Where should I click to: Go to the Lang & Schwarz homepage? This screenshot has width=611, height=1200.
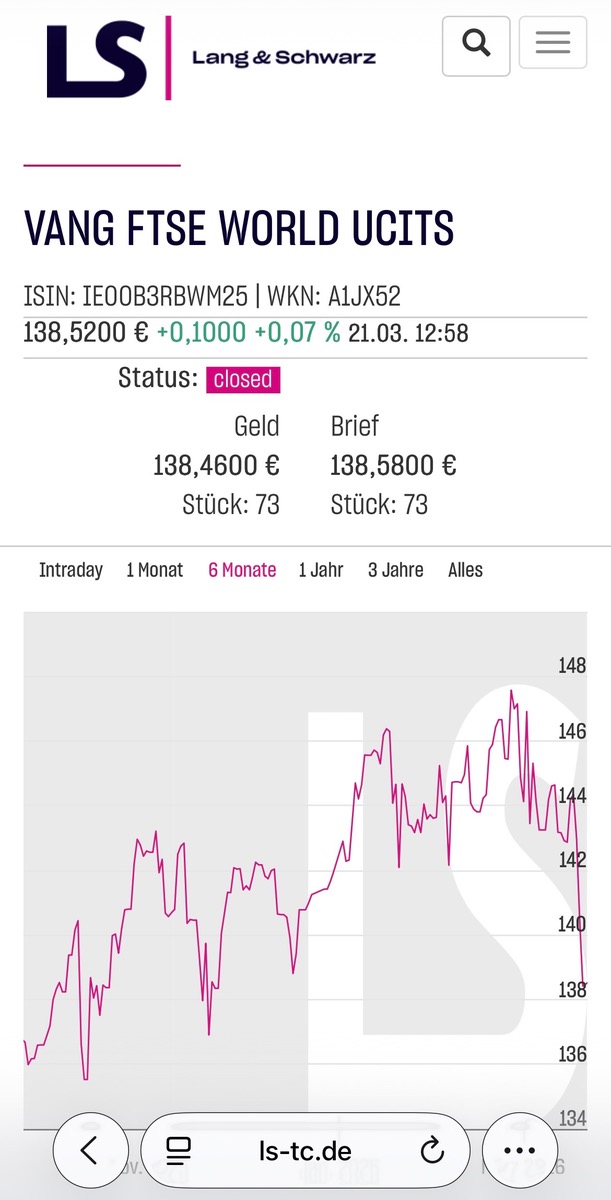click(x=210, y=58)
